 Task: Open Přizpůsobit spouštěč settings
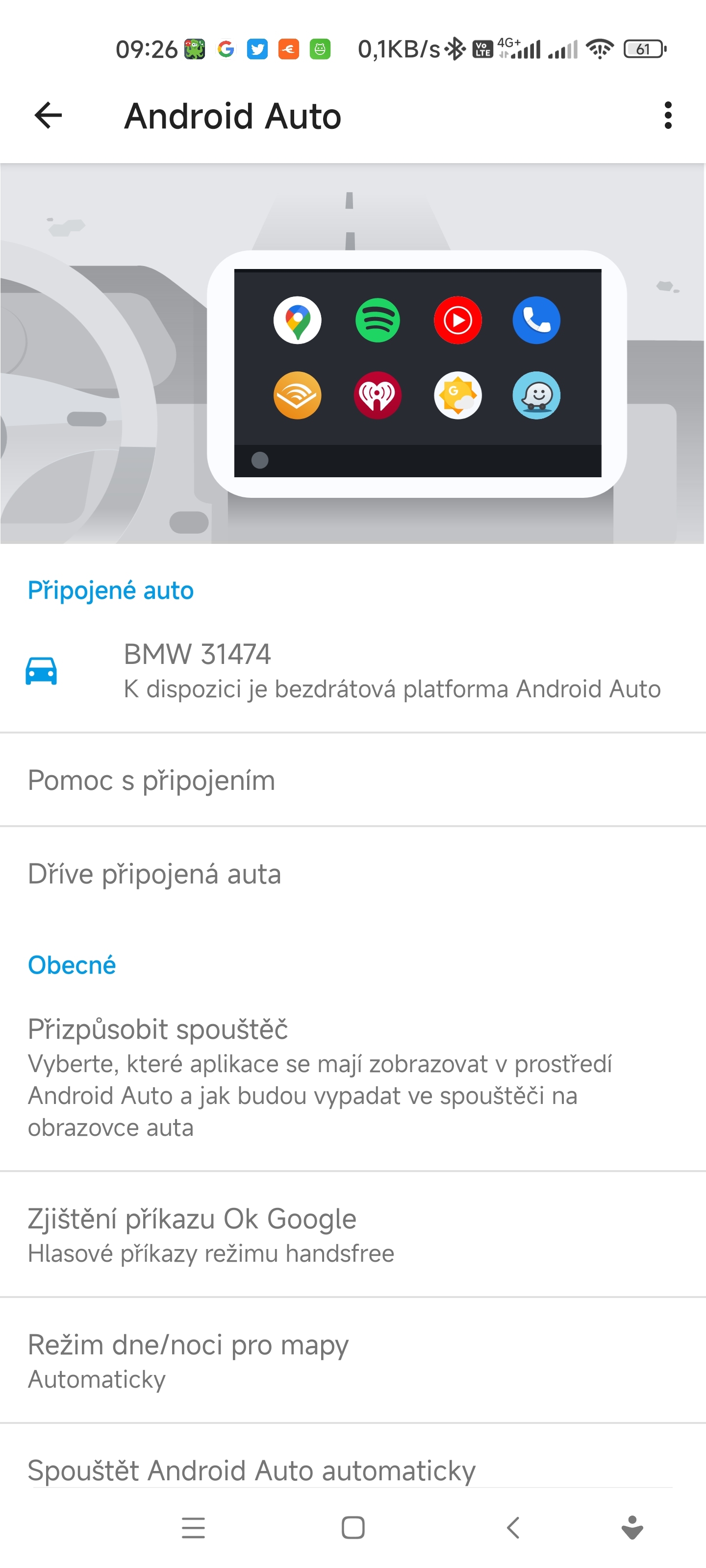(x=353, y=1077)
